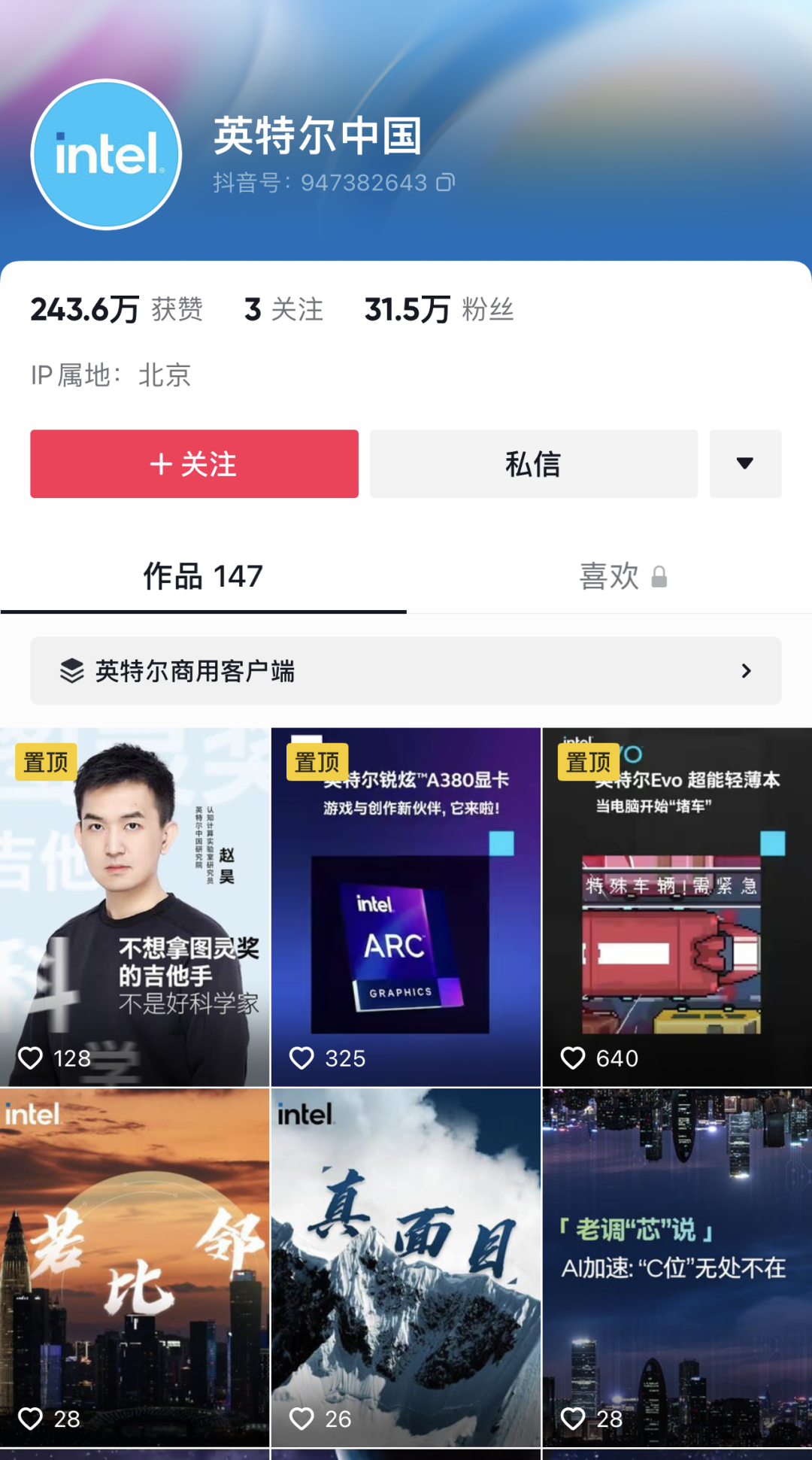Image resolution: width=812 pixels, height=1460 pixels.
Task: View the 3 关注 following list
Action: pos(283,310)
